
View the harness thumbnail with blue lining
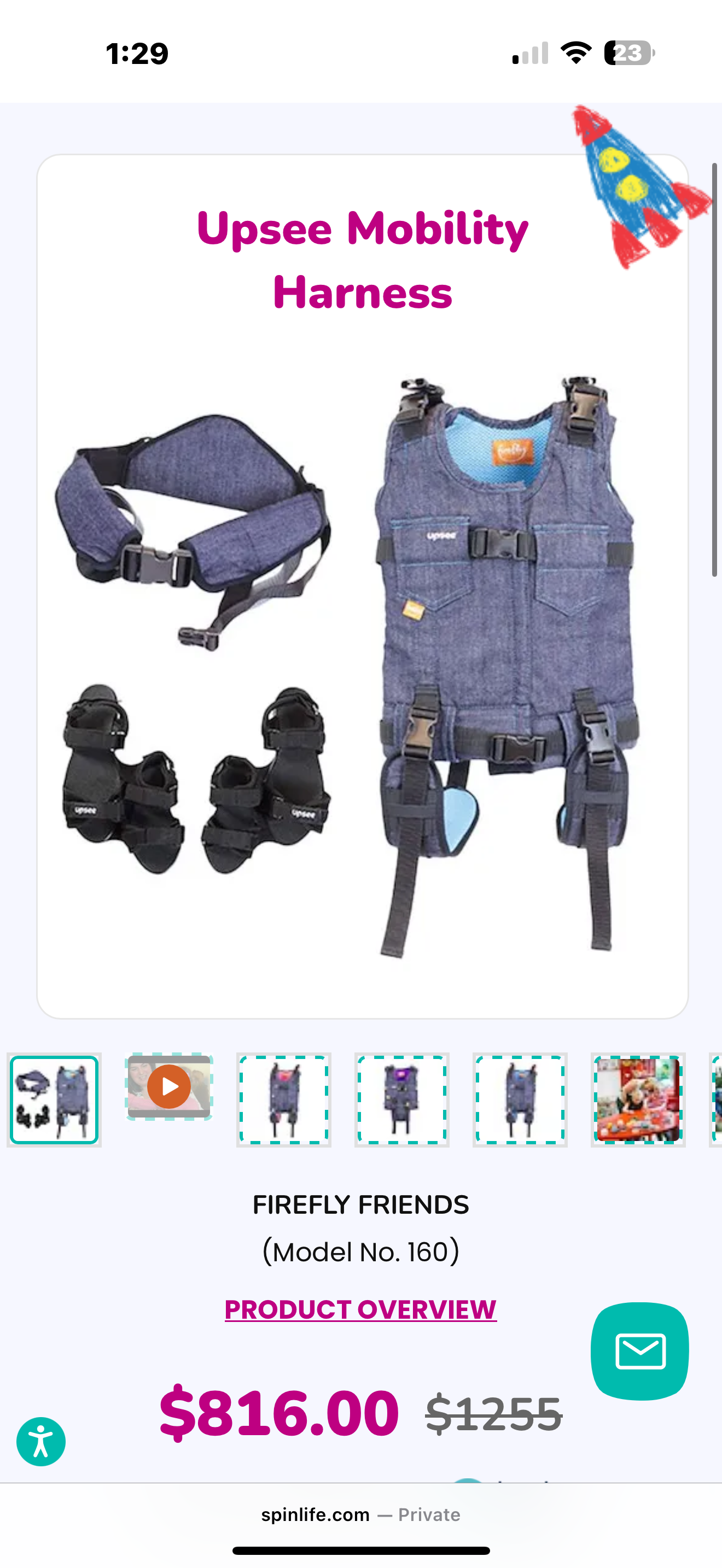click(520, 1099)
